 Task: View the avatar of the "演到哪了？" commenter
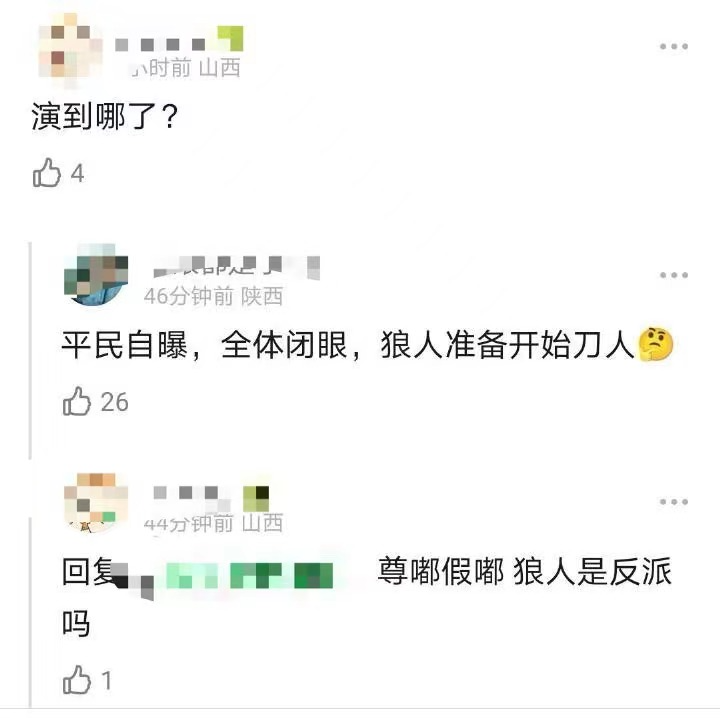pyautogui.click(x=68, y=47)
